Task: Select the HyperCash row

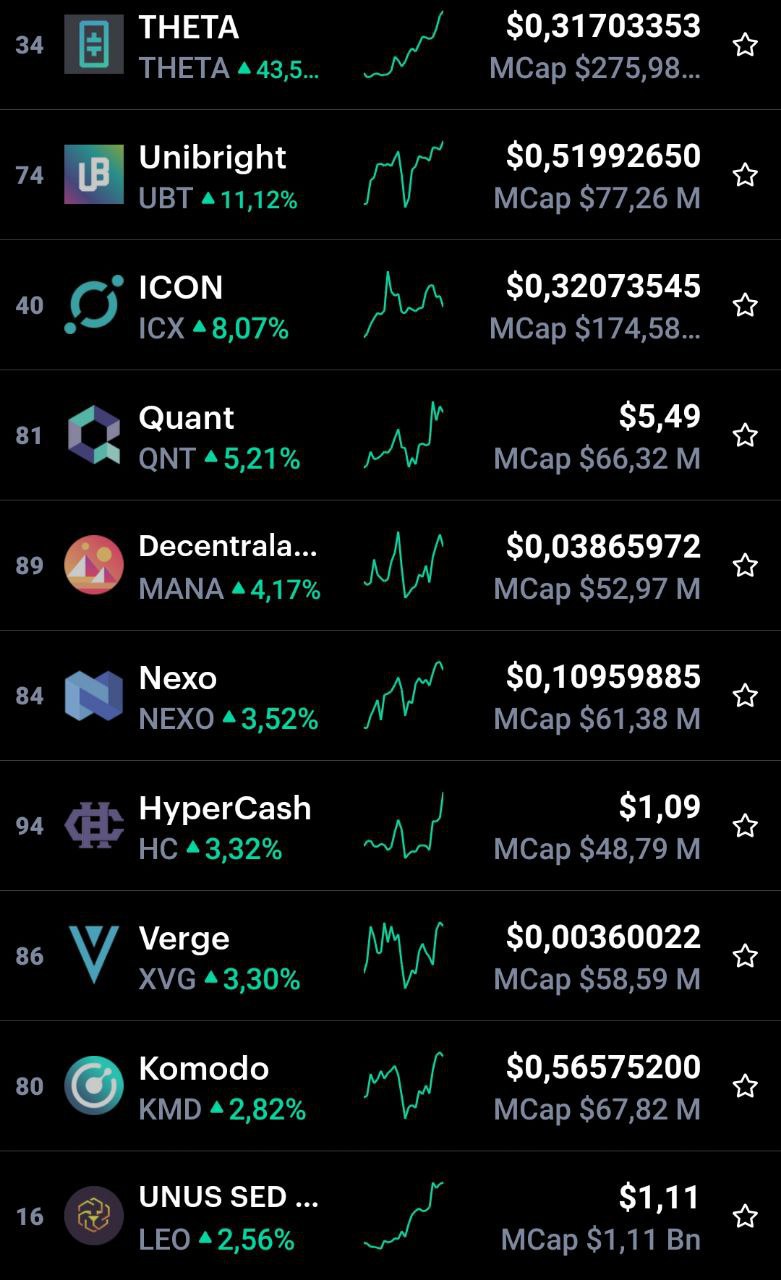Action: [x=390, y=825]
